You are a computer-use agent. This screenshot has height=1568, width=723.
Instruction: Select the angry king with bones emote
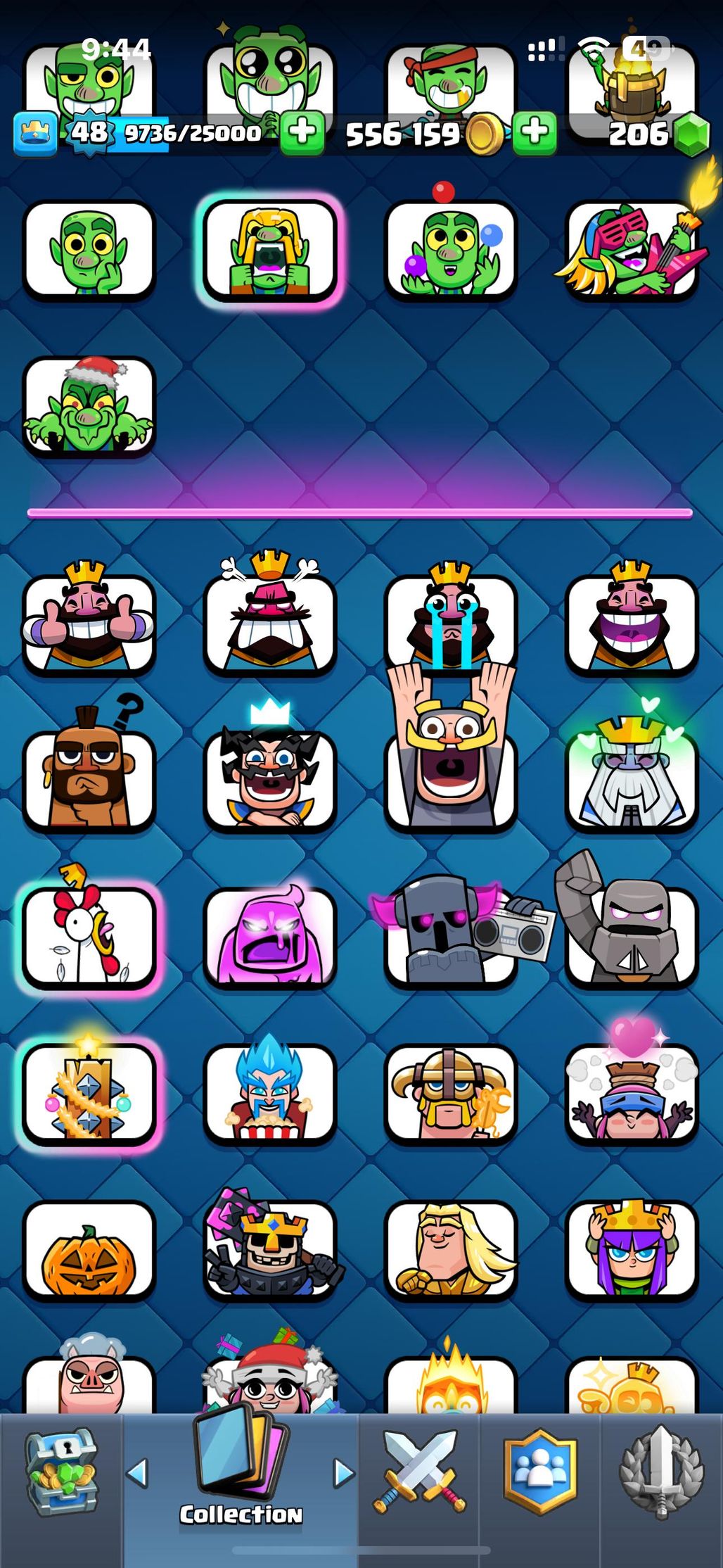pos(270,623)
